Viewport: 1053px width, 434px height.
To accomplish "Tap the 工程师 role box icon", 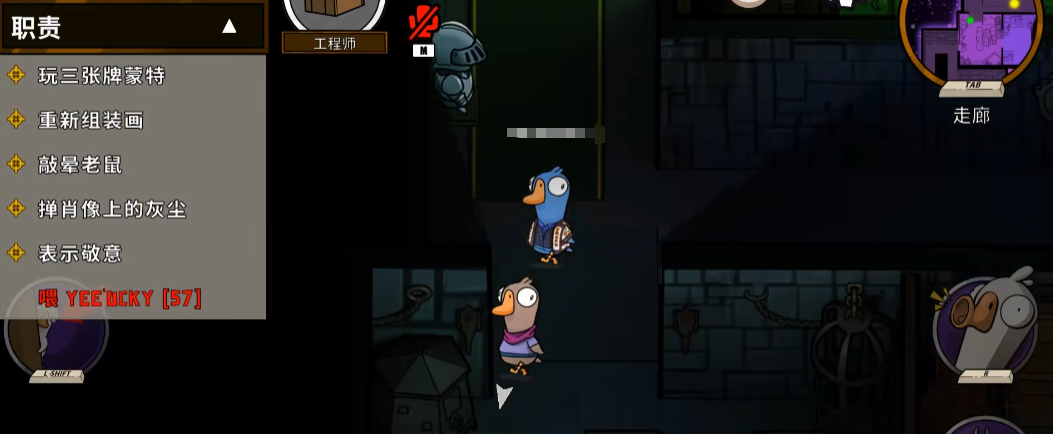I will [334, 14].
